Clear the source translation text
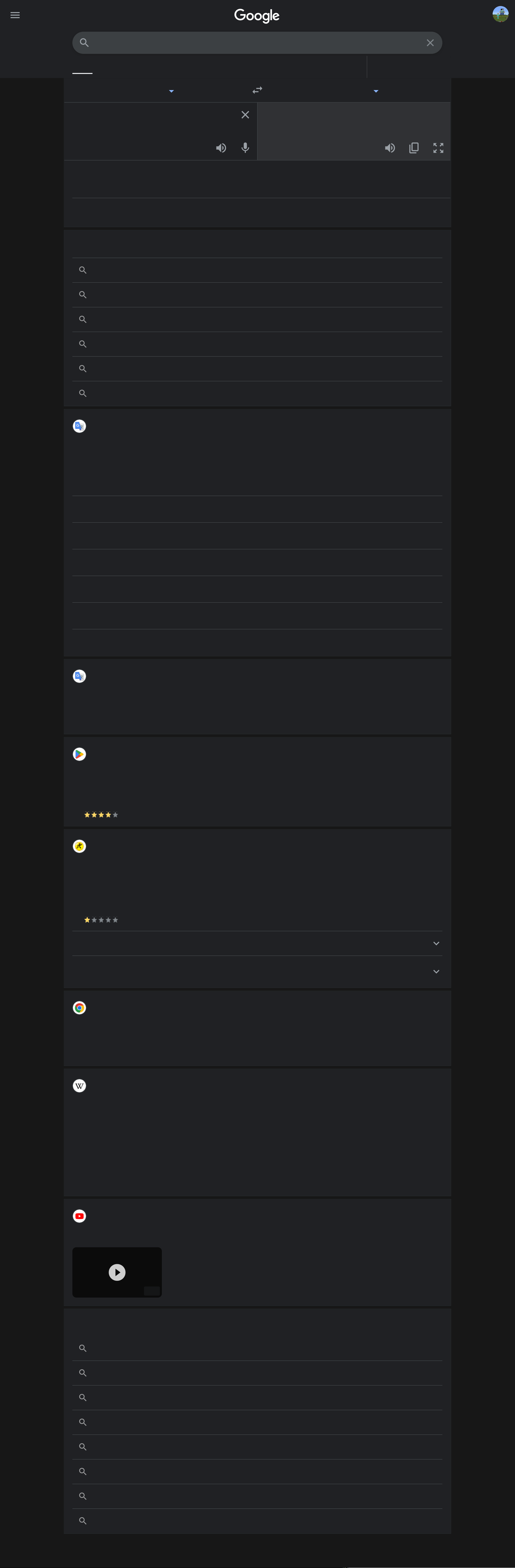The width and height of the screenshot is (515, 1568). (245, 114)
